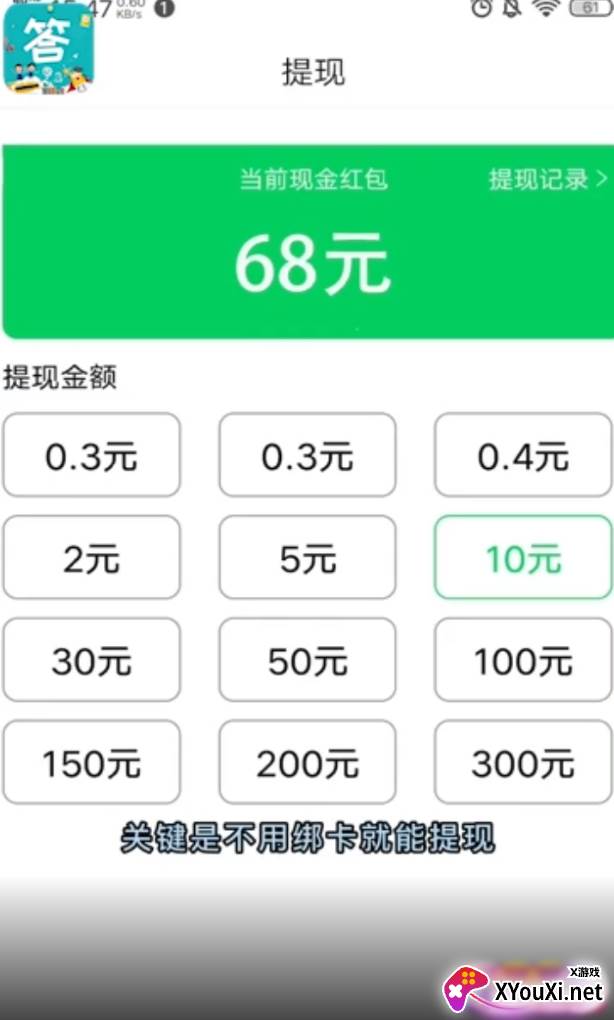Screen dimensions: 614x1020
Task: Open the 提现记录 withdrawal records
Action: click(547, 180)
